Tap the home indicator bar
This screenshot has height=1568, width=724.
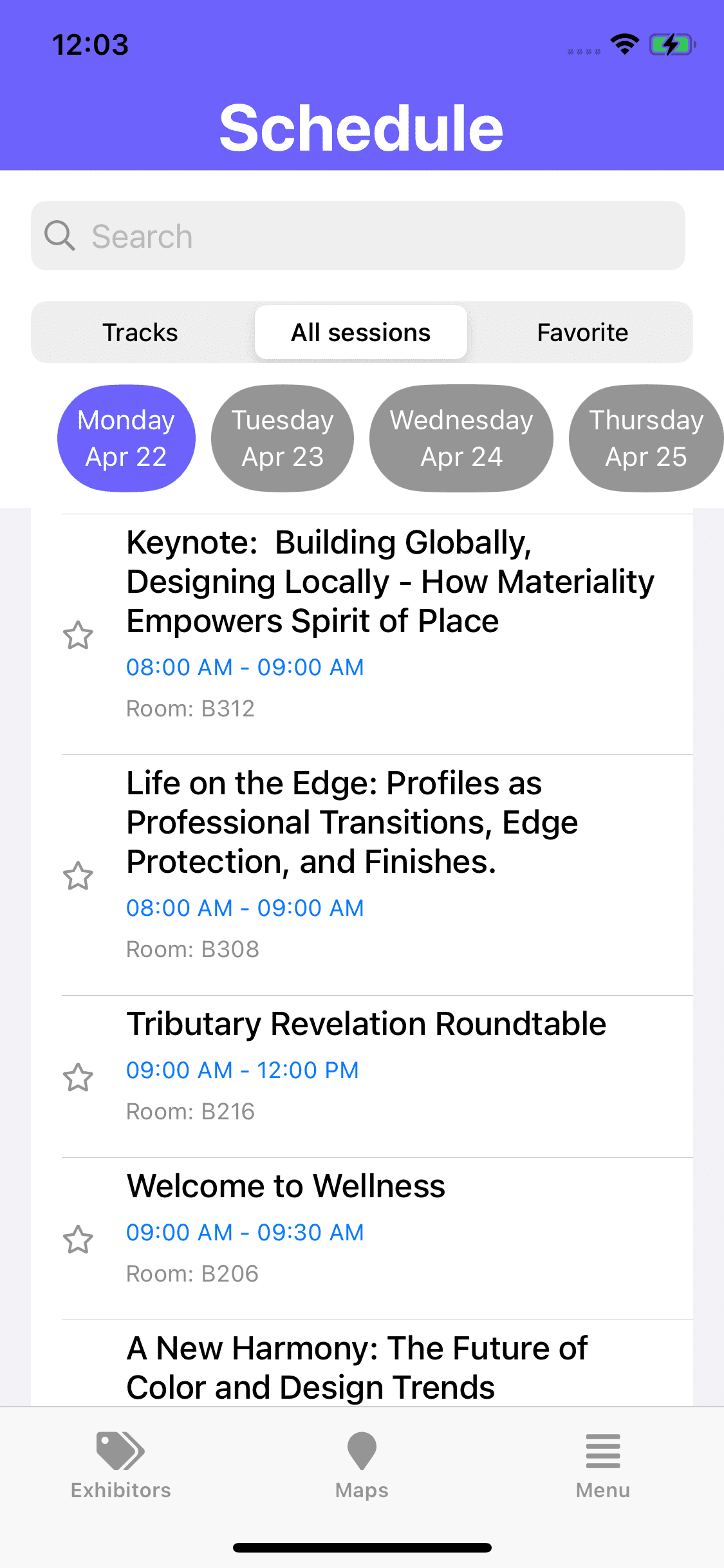[x=362, y=1547]
